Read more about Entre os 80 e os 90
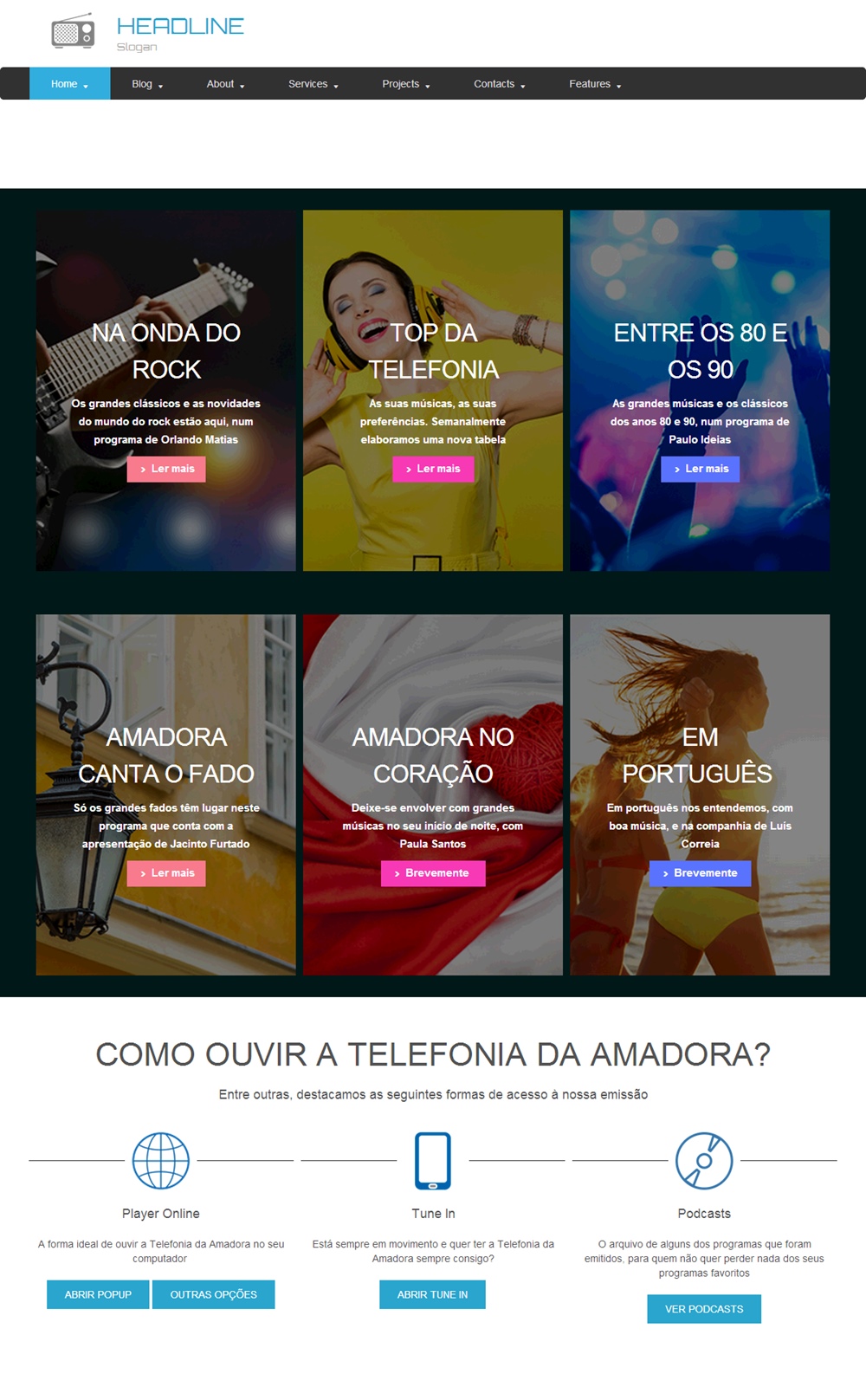 pos(700,469)
